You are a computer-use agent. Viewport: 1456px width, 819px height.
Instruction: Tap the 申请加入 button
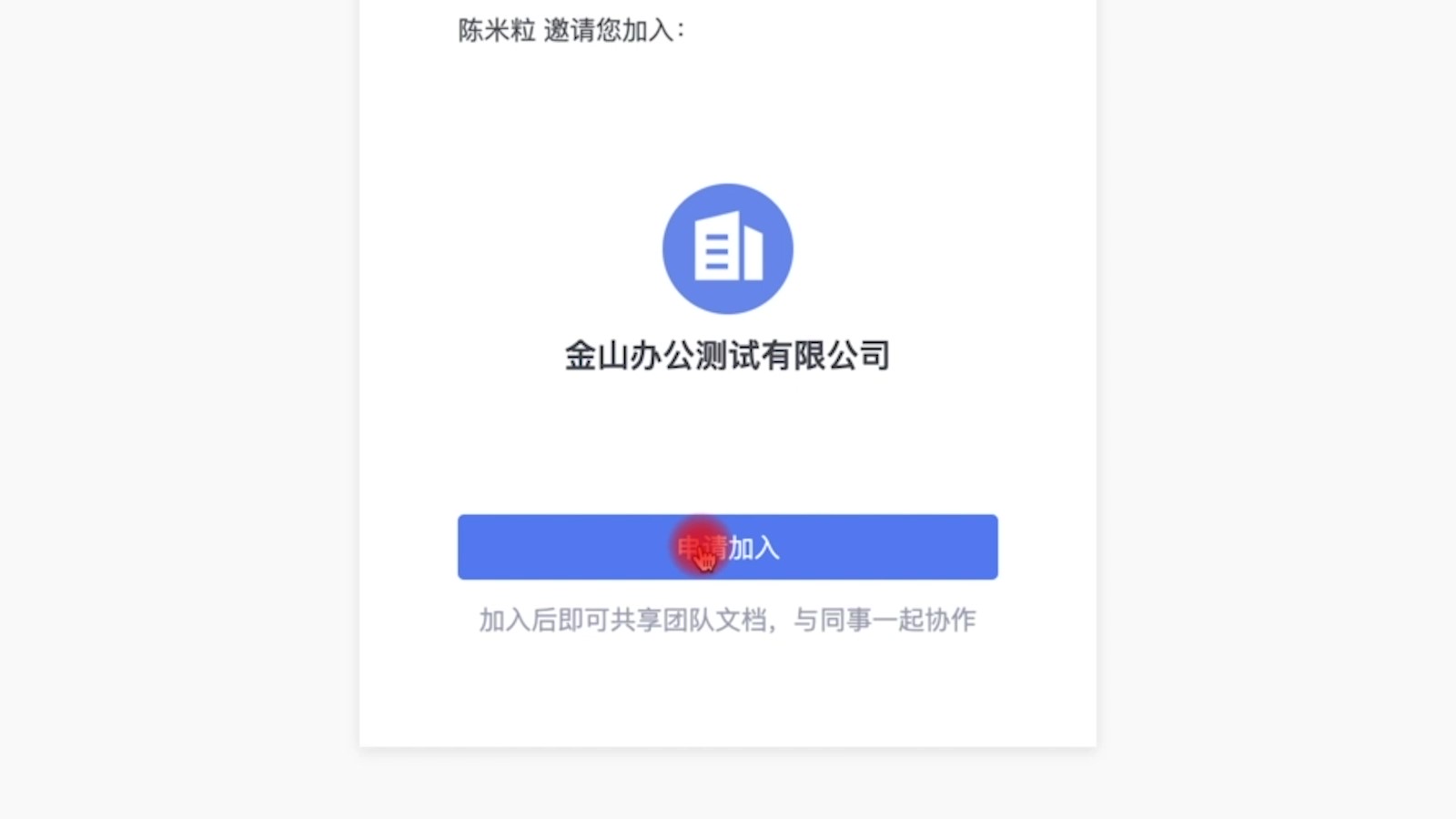coord(727,547)
